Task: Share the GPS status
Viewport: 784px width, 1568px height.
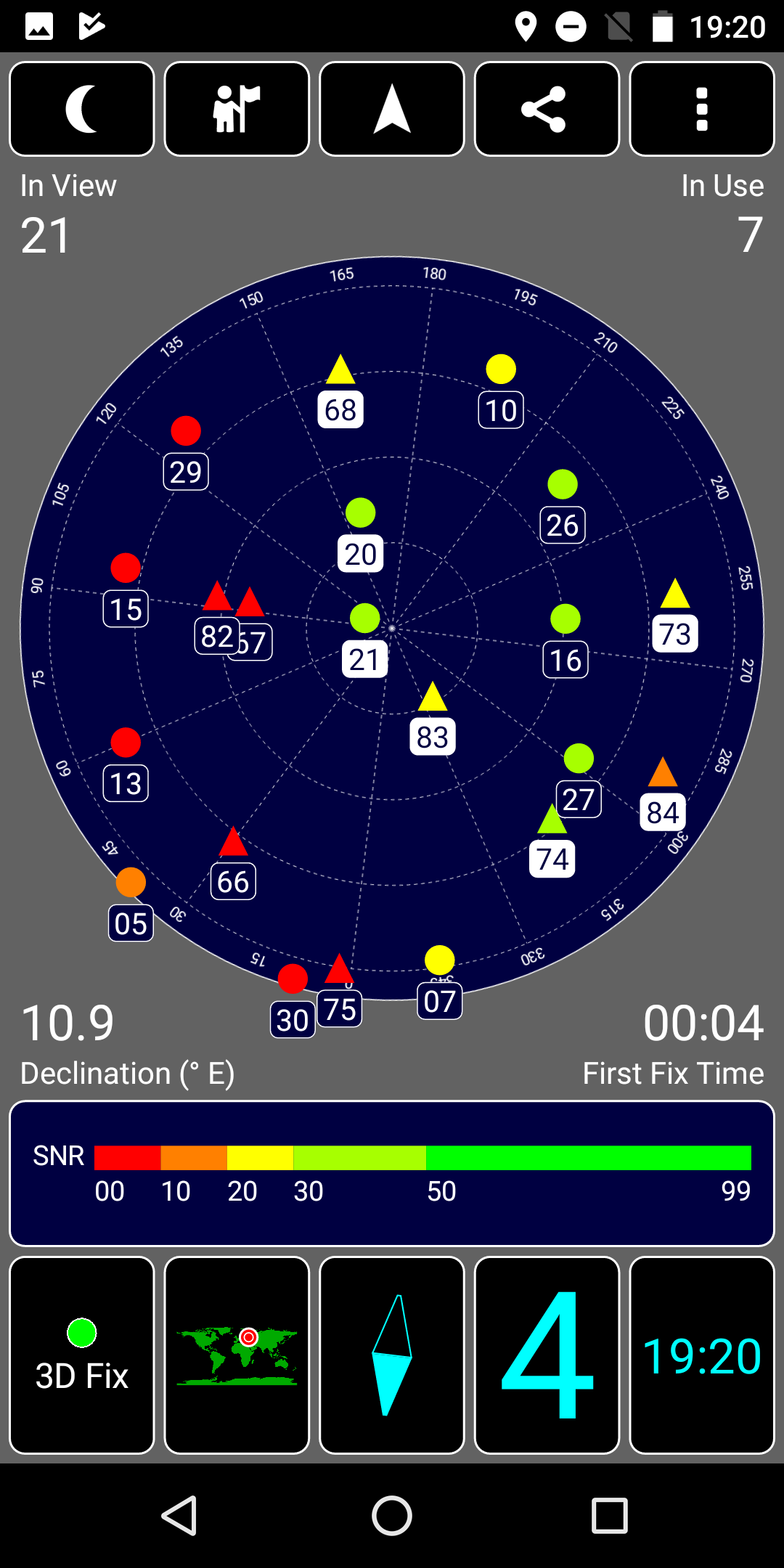Action: pos(547,109)
